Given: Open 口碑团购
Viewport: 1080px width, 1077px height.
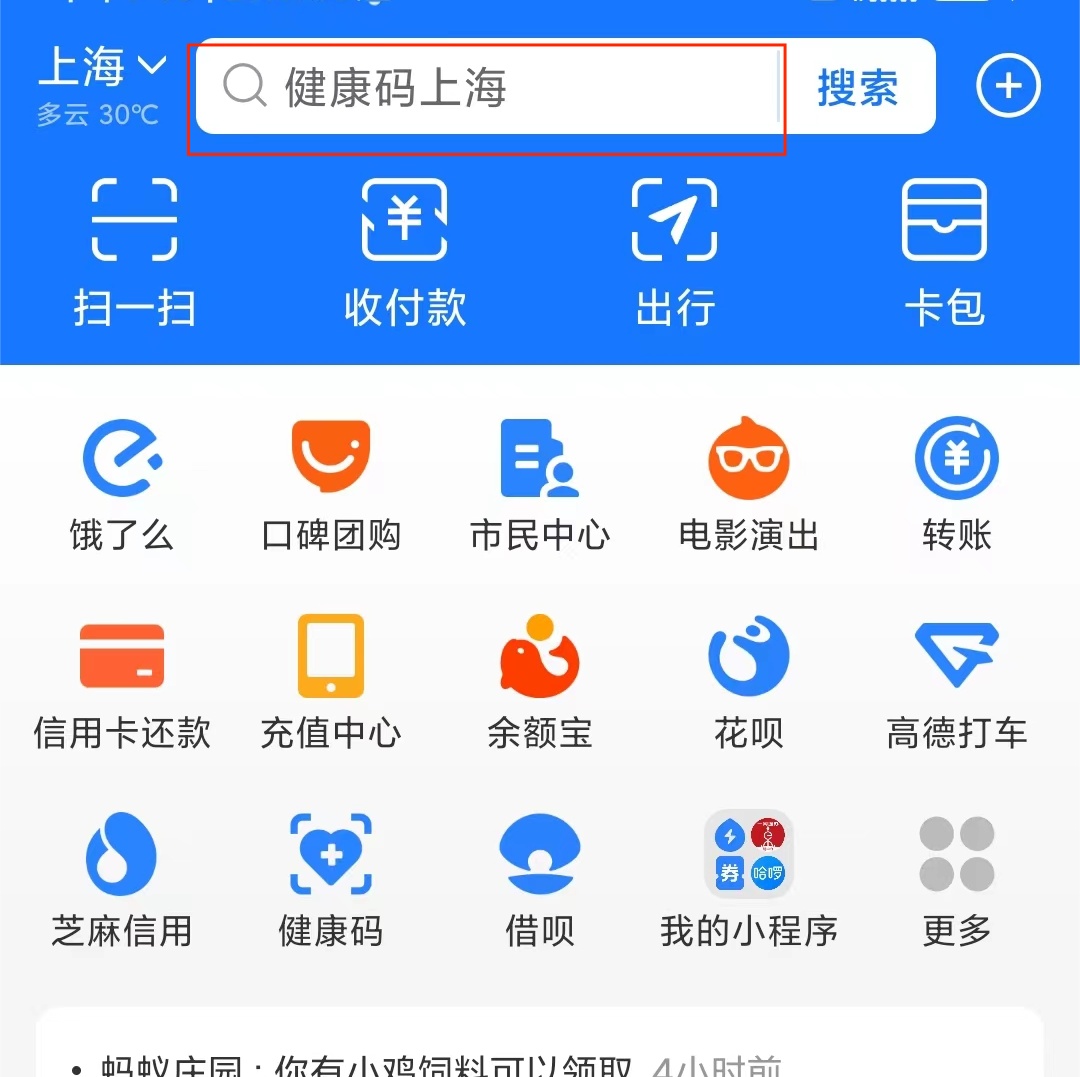Looking at the screenshot, I should (x=331, y=485).
